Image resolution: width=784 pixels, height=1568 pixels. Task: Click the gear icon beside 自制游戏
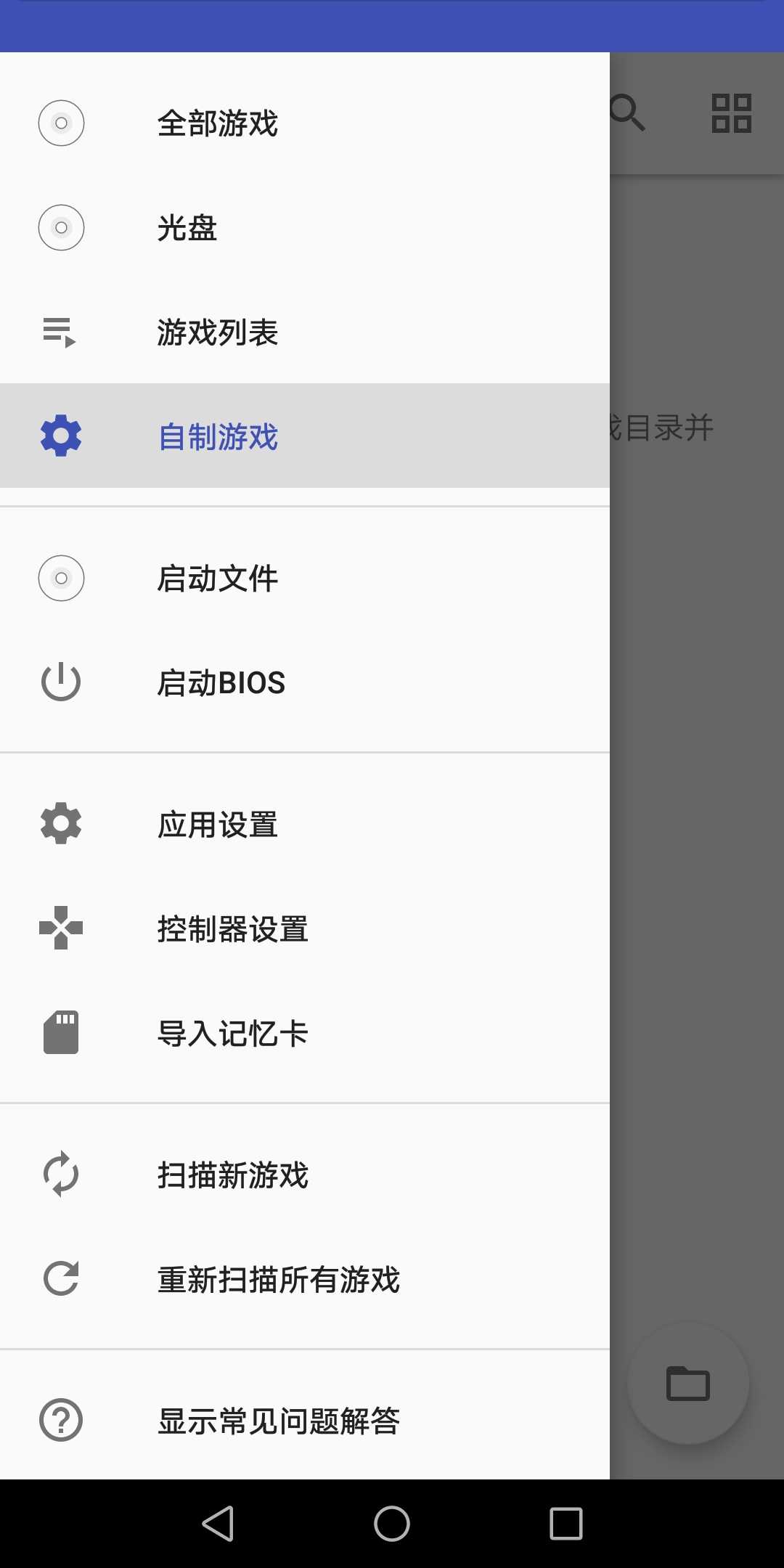tap(61, 436)
